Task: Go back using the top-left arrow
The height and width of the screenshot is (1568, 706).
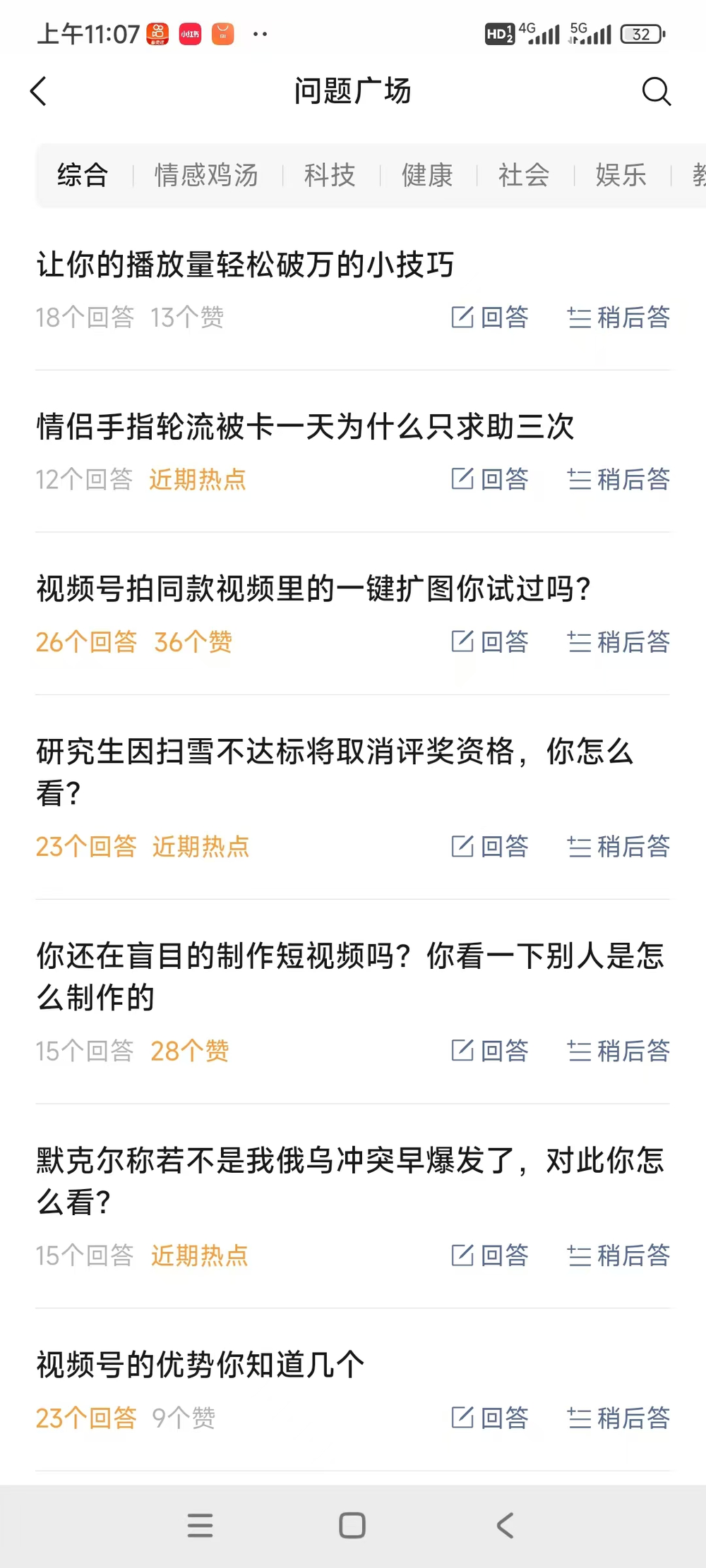Action: (x=39, y=91)
